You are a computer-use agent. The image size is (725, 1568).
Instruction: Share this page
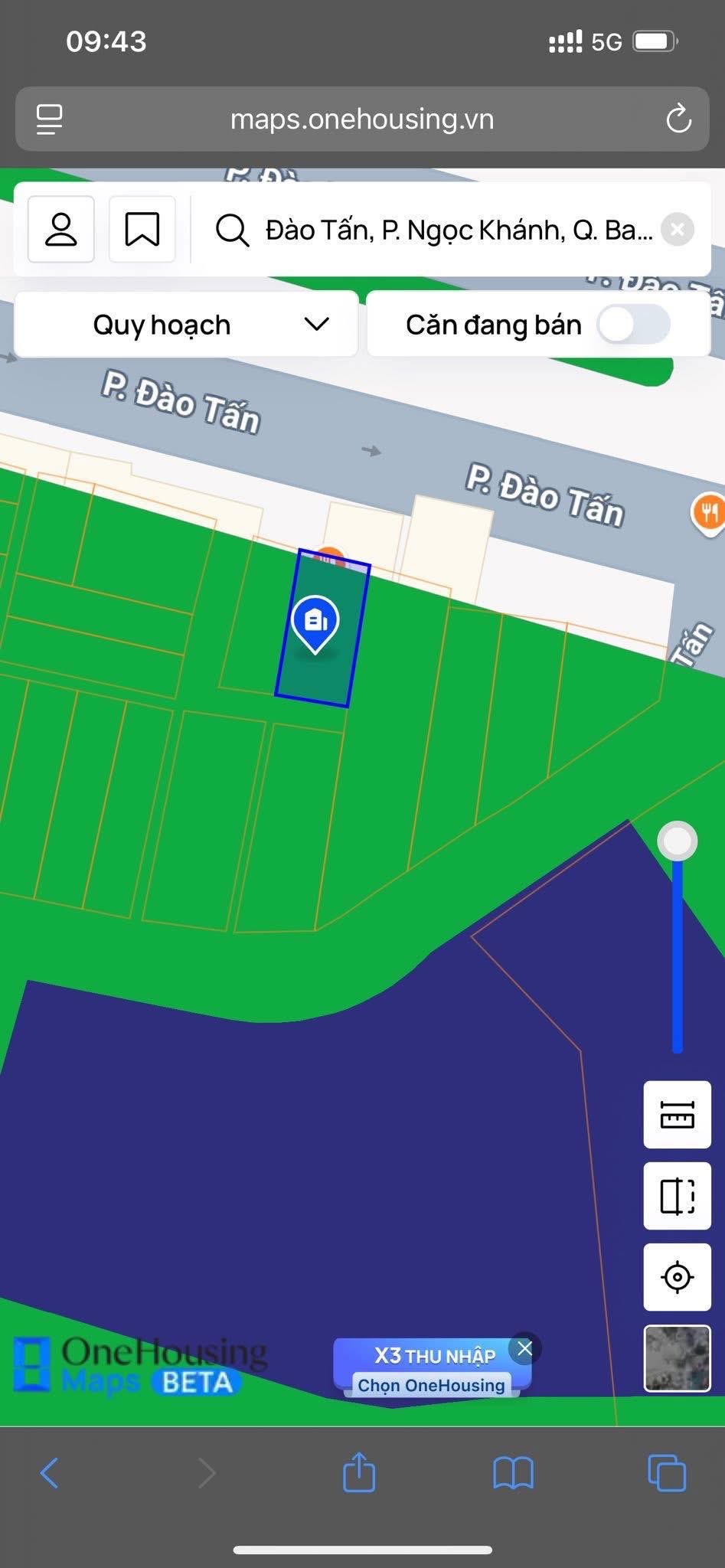click(x=359, y=1472)
